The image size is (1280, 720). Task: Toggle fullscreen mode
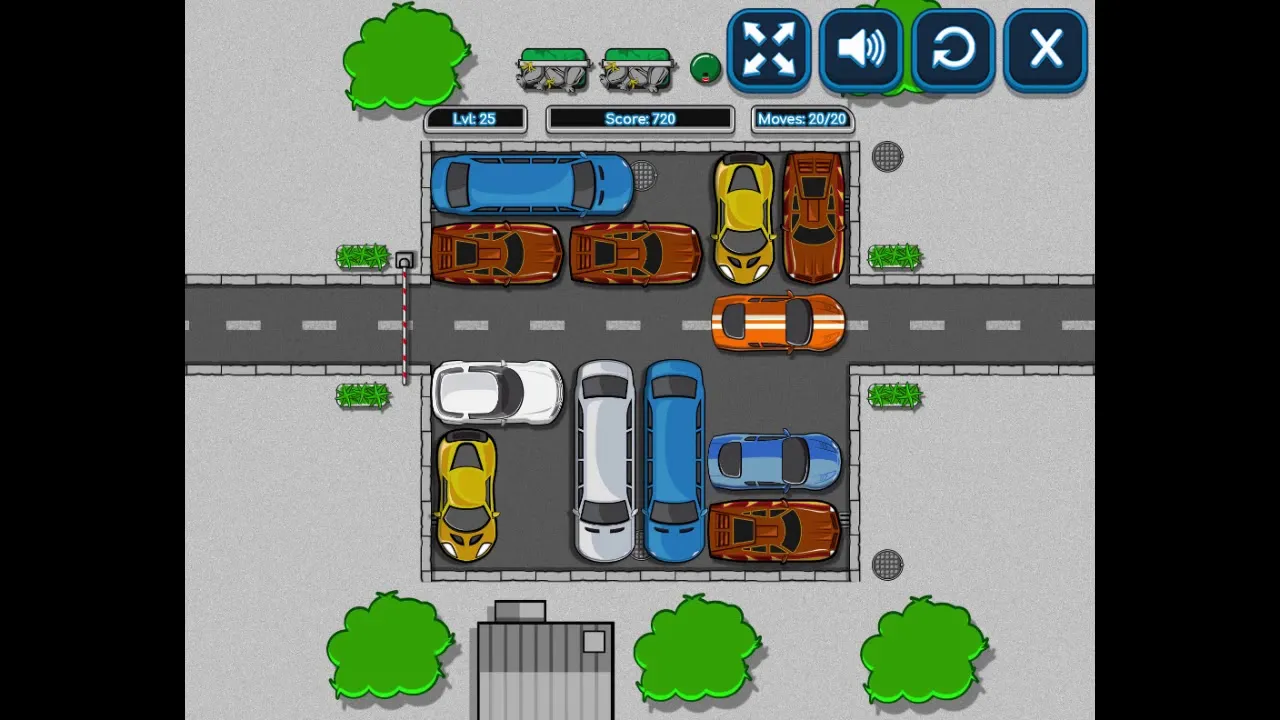coord(768,49)
